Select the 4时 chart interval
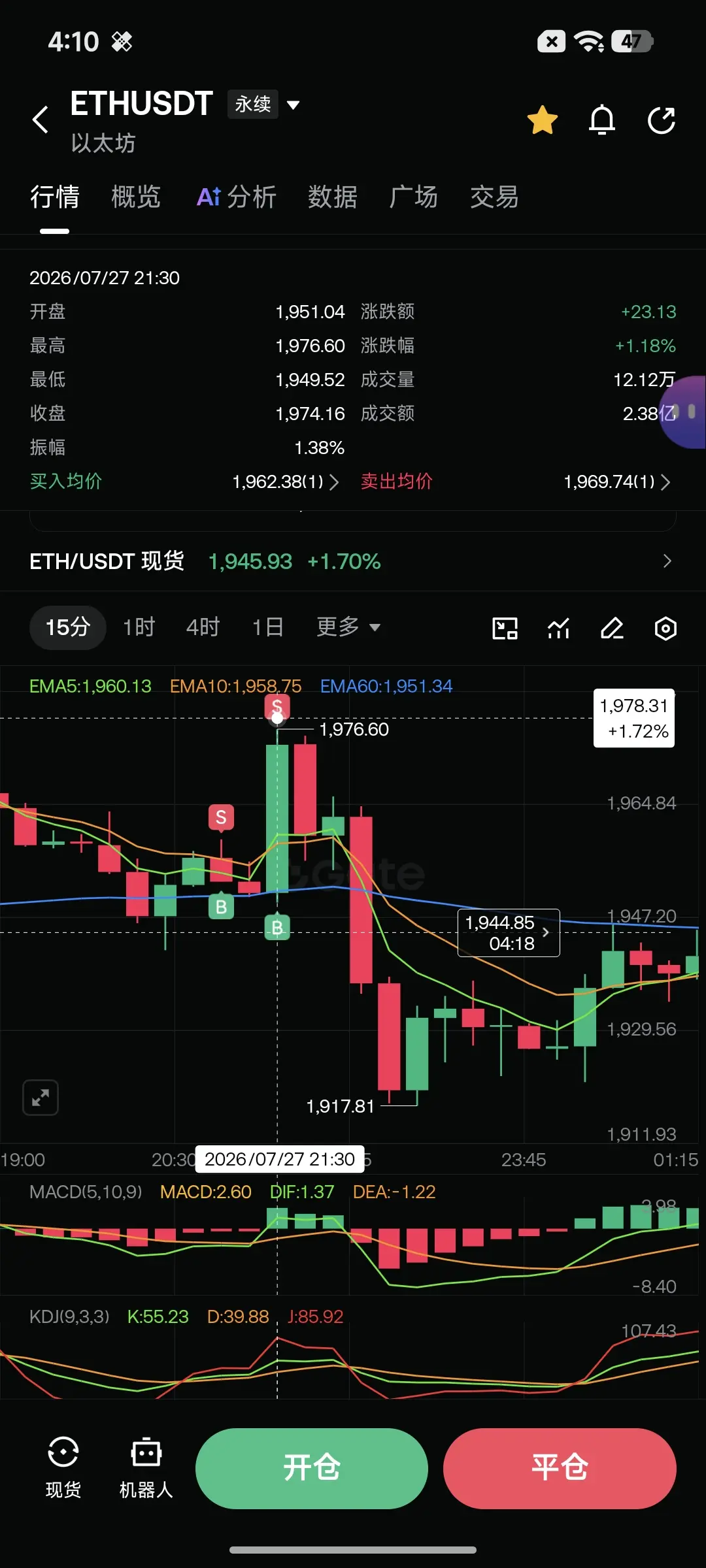 [x=203, y=627]
